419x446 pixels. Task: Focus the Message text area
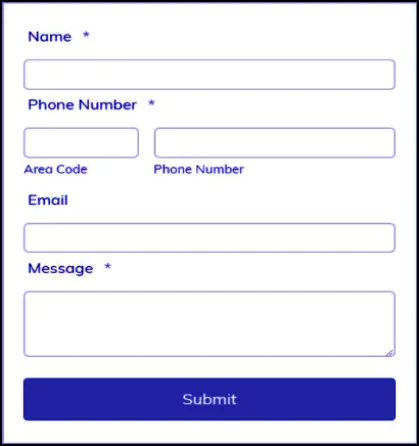[209, 324]
